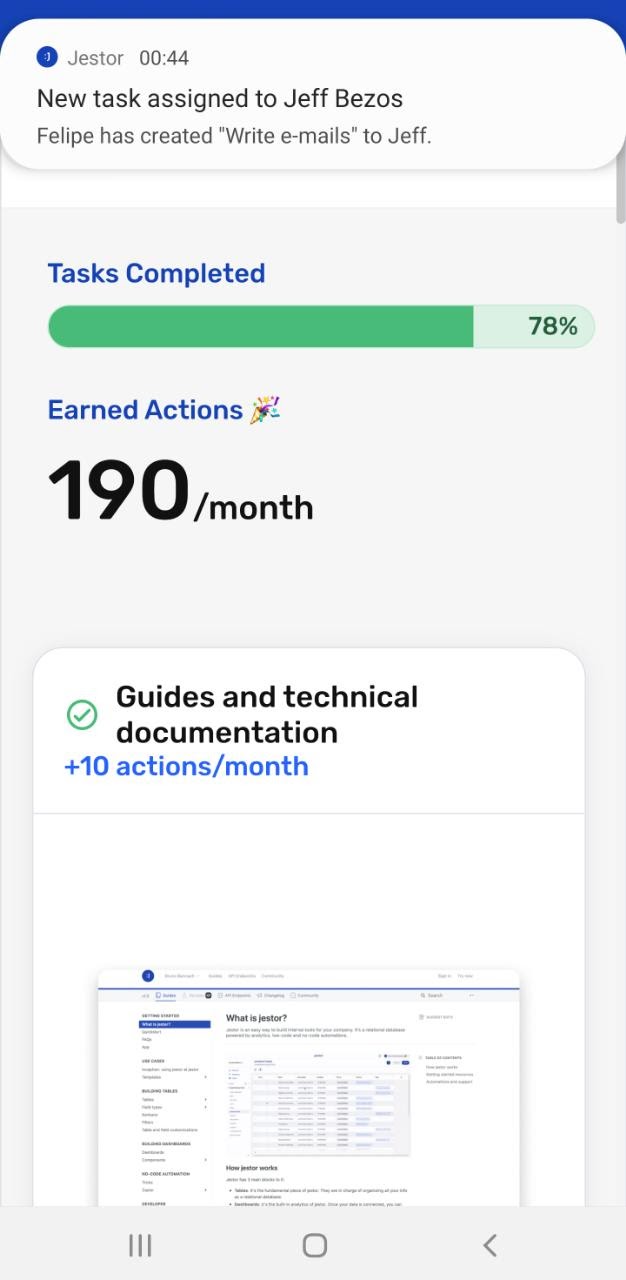Go back using the navigation bar
The image size is (626, 1280).
(489, 1245)
